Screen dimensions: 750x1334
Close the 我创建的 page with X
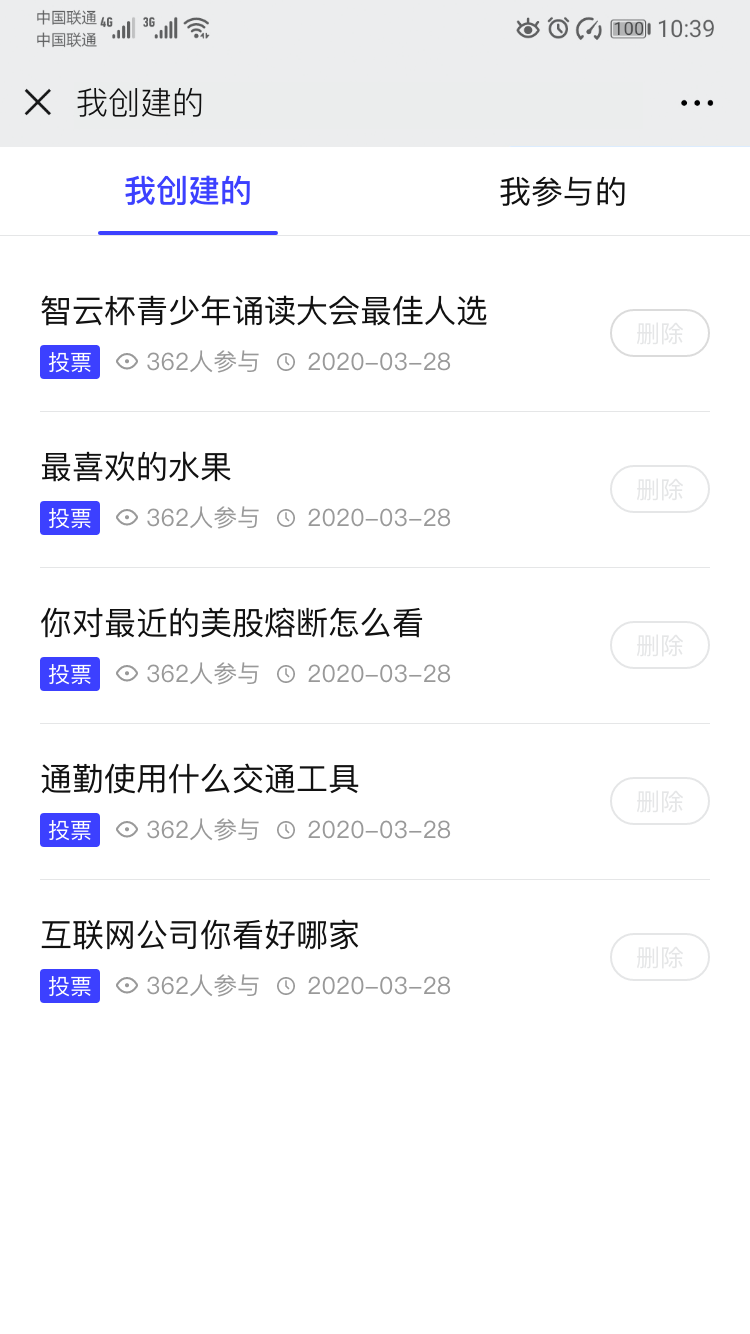coord(38,102)
